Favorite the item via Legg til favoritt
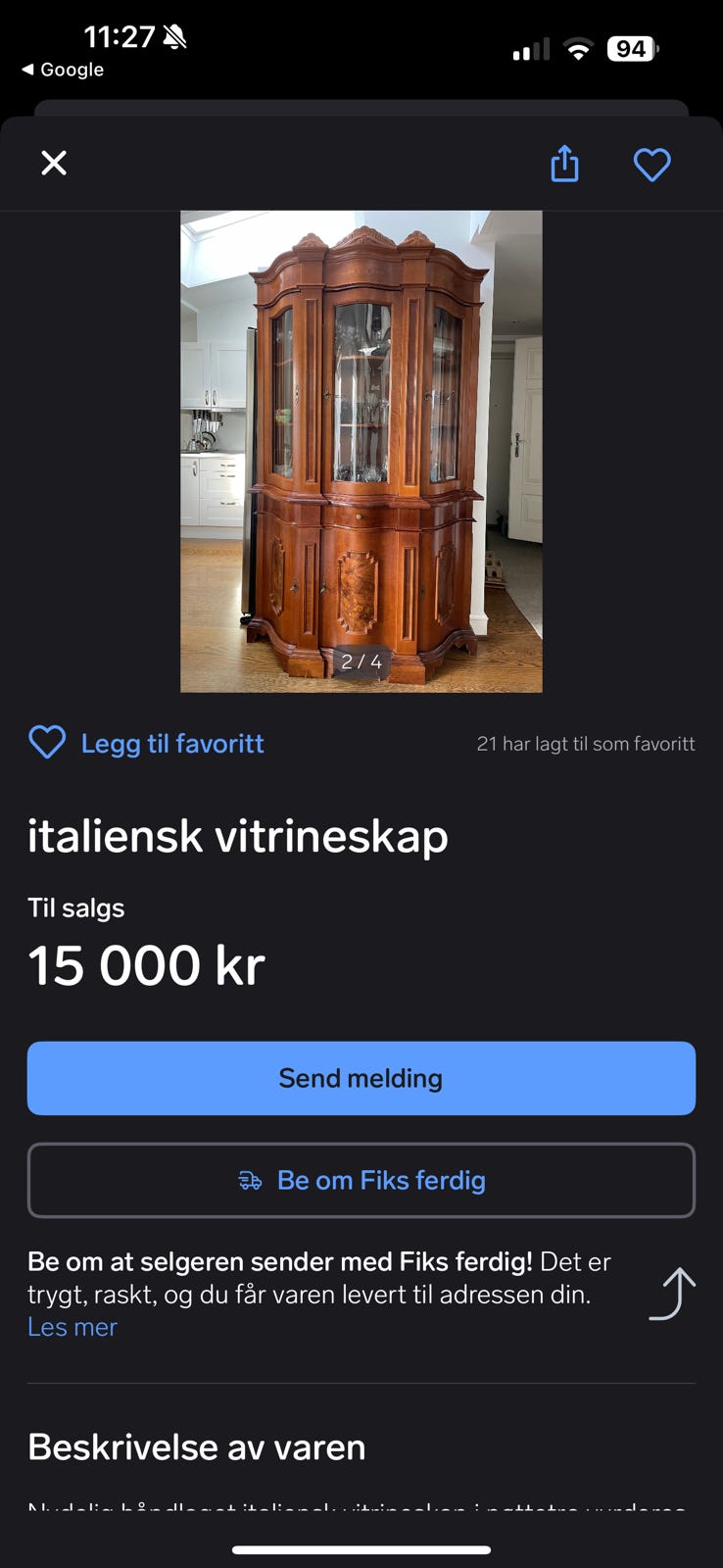The width and height of the screenshot is (723, 1568). pos(172,743)
